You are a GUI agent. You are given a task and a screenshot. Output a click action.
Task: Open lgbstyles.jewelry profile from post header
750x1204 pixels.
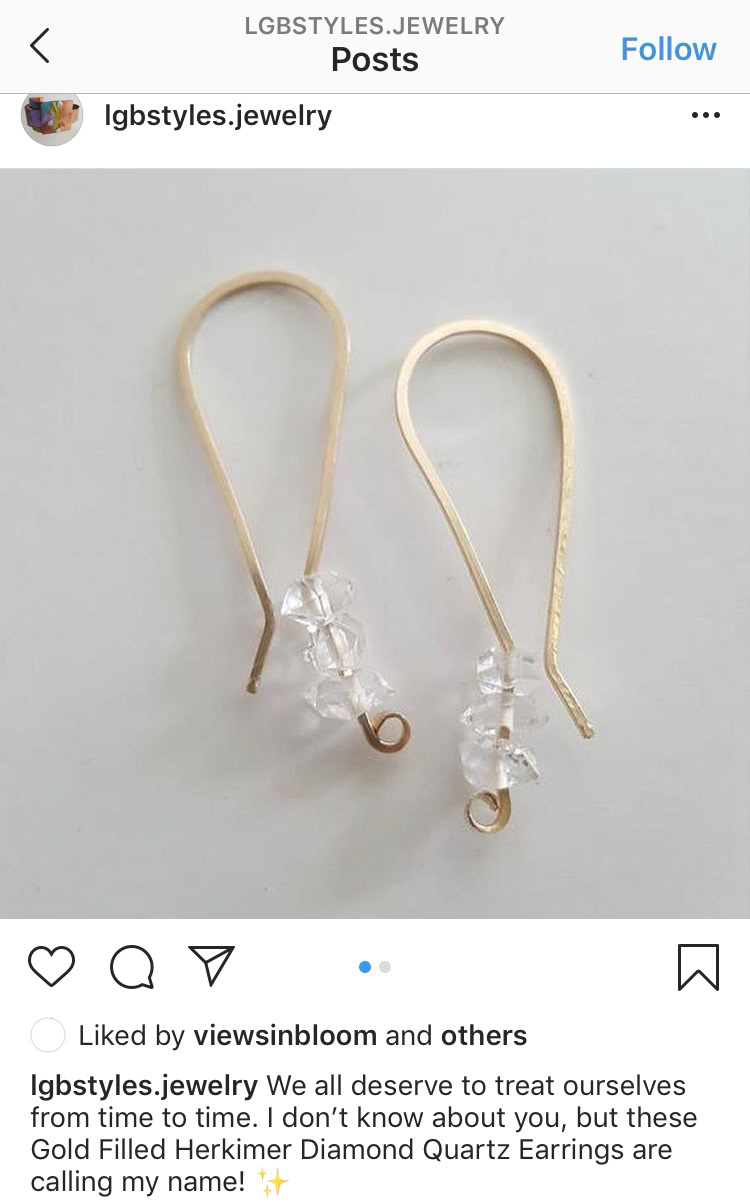(x=217, y=116)
